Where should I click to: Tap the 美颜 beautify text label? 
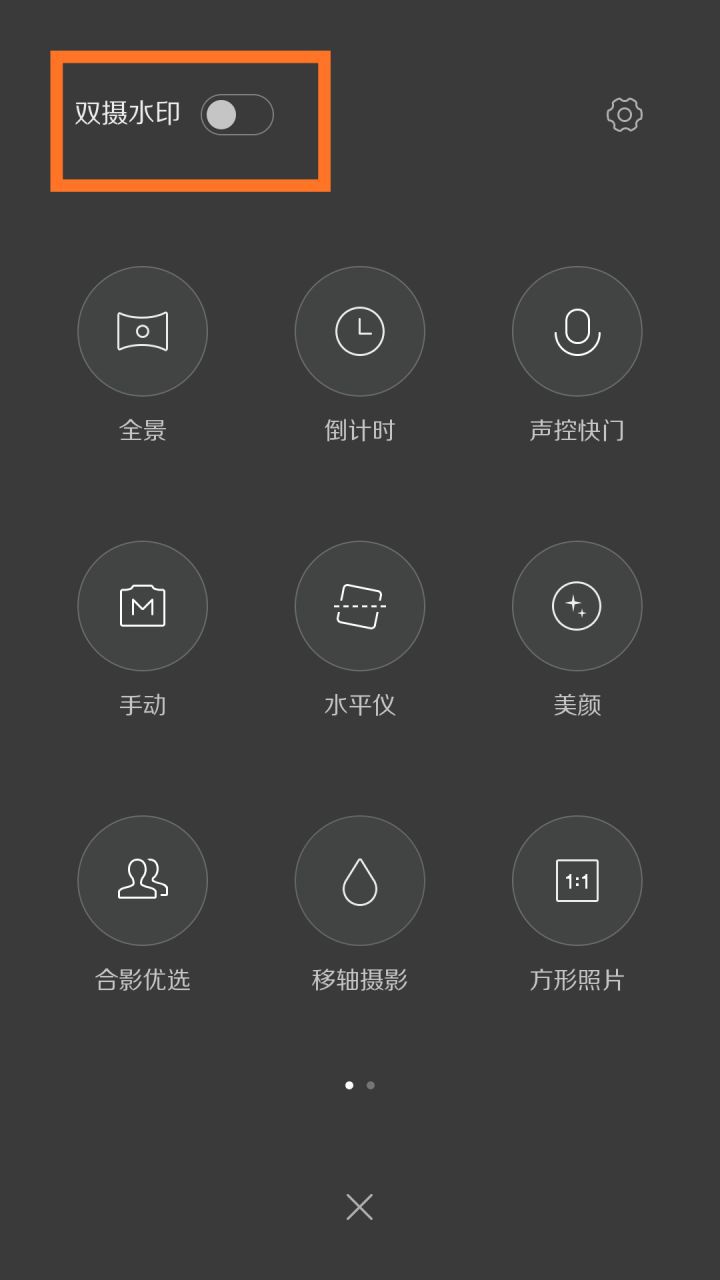pyautogui.click(x=577, y=705)
